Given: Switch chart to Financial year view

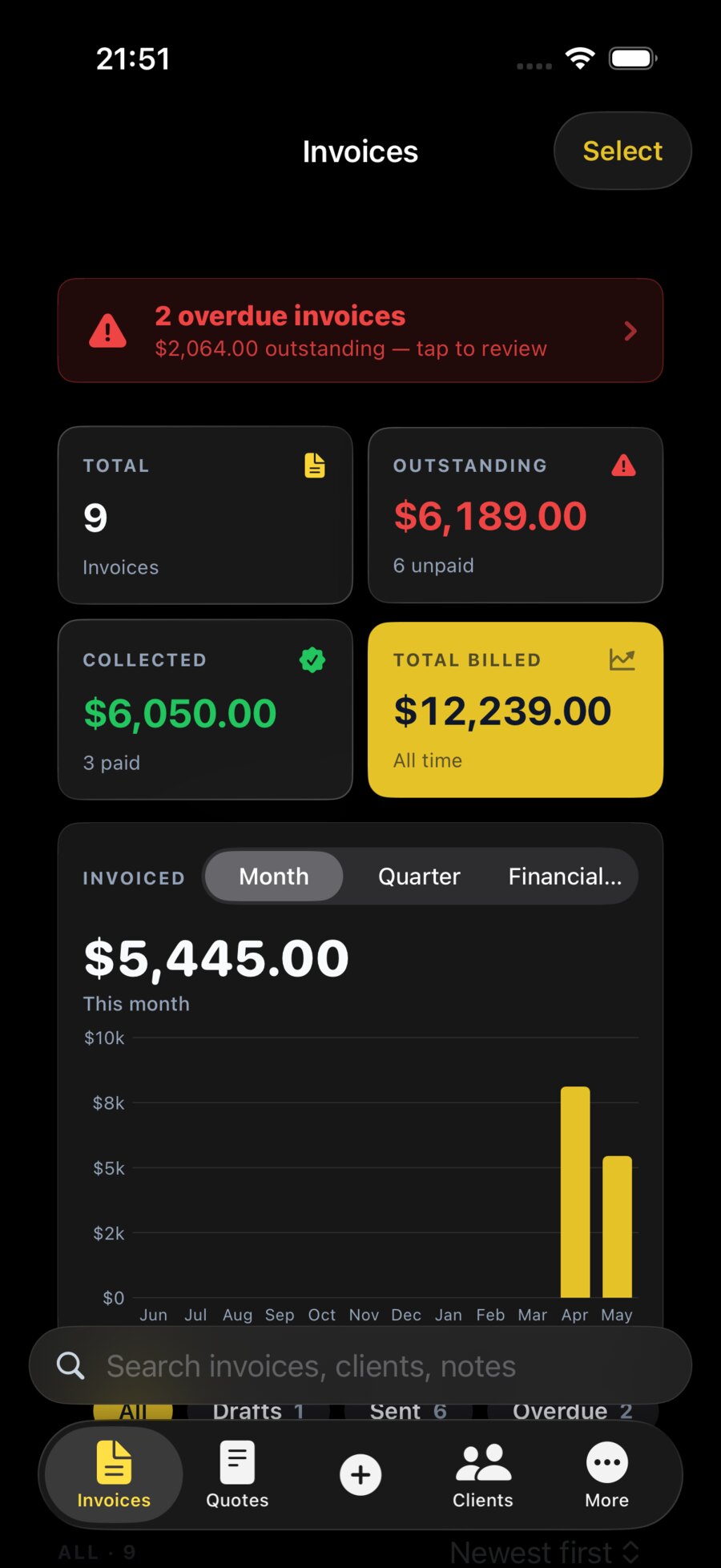Looking at the screenshot, I should coord(565,876).
